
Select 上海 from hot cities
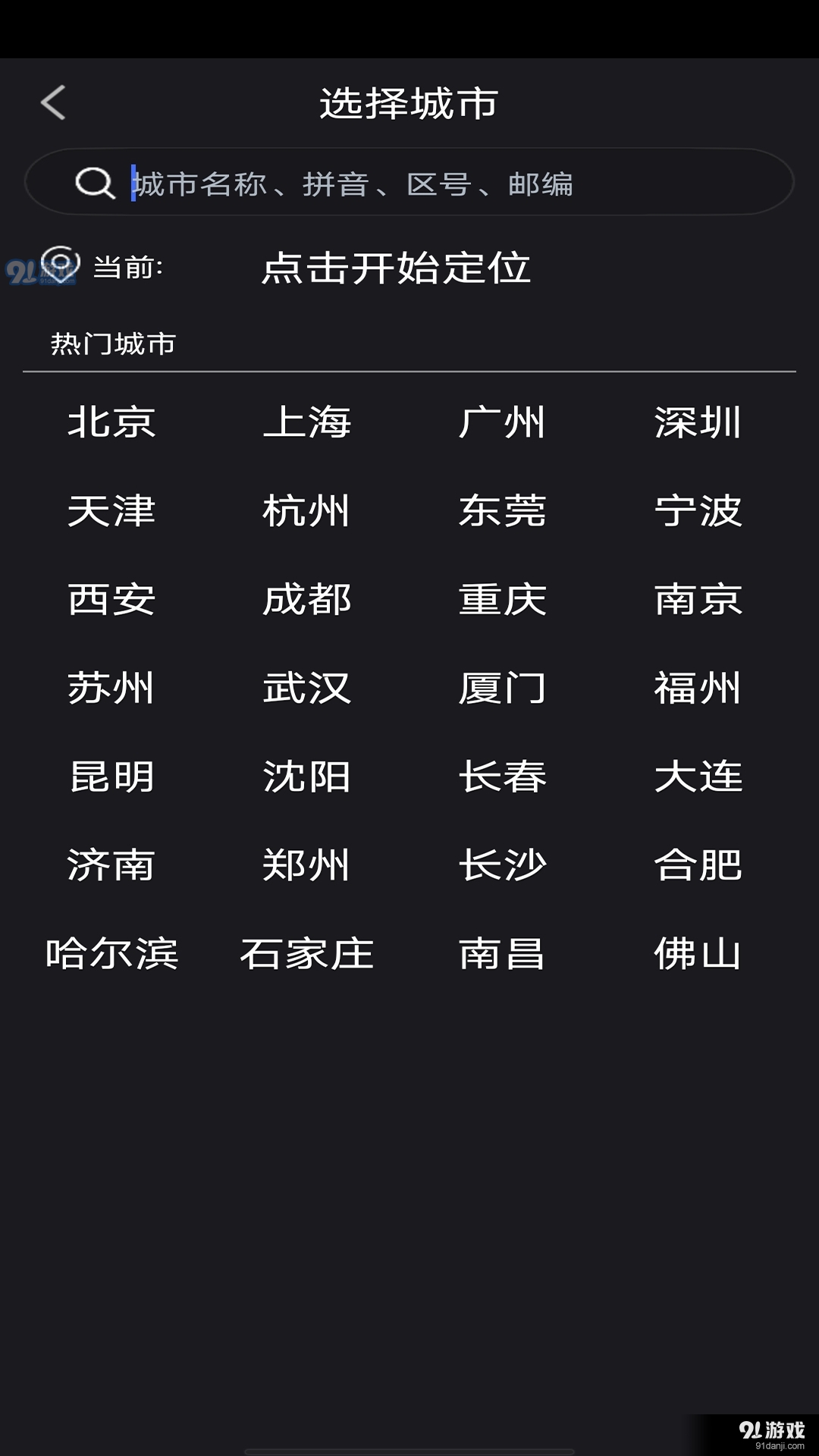pyautogui.click(x=307, y=425)
